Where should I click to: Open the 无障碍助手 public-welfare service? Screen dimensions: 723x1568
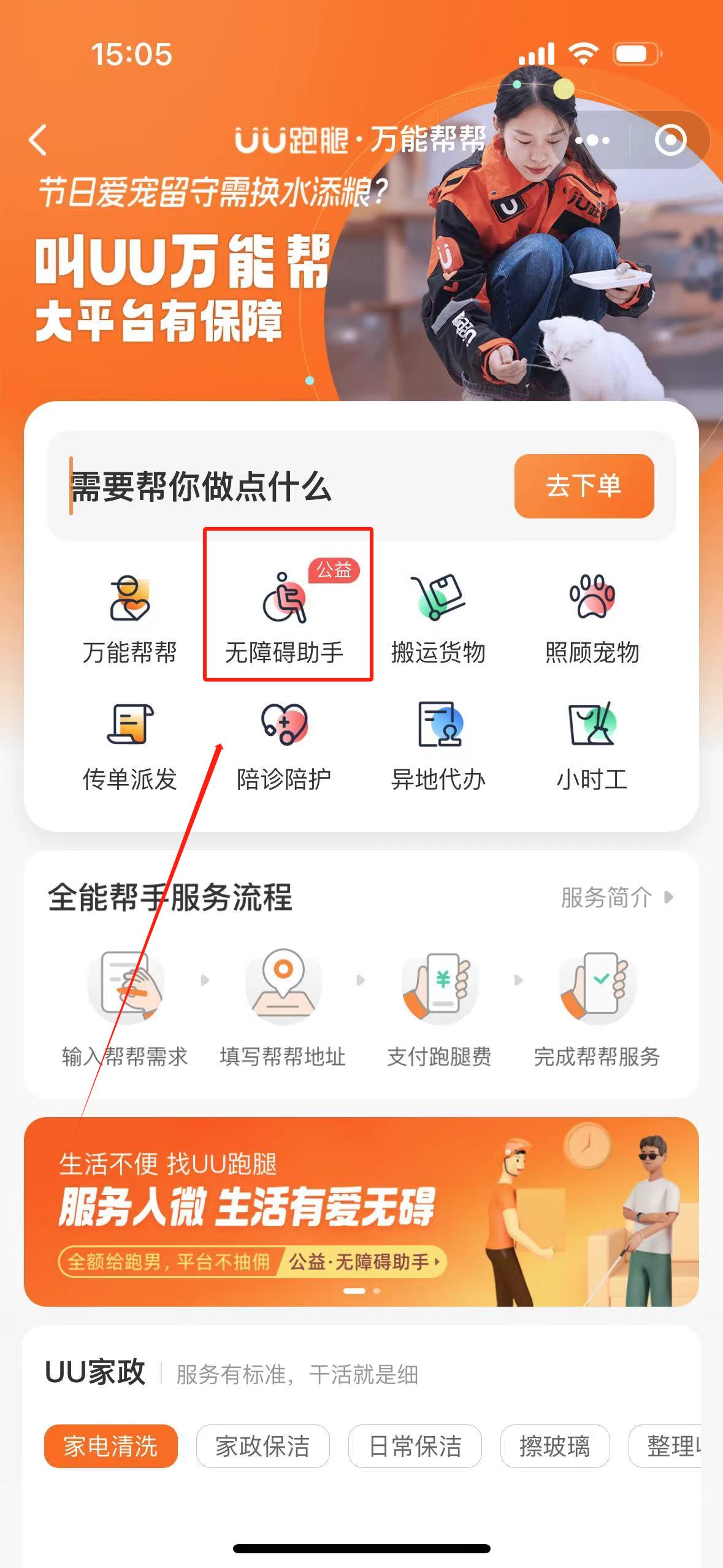point(285,607)
